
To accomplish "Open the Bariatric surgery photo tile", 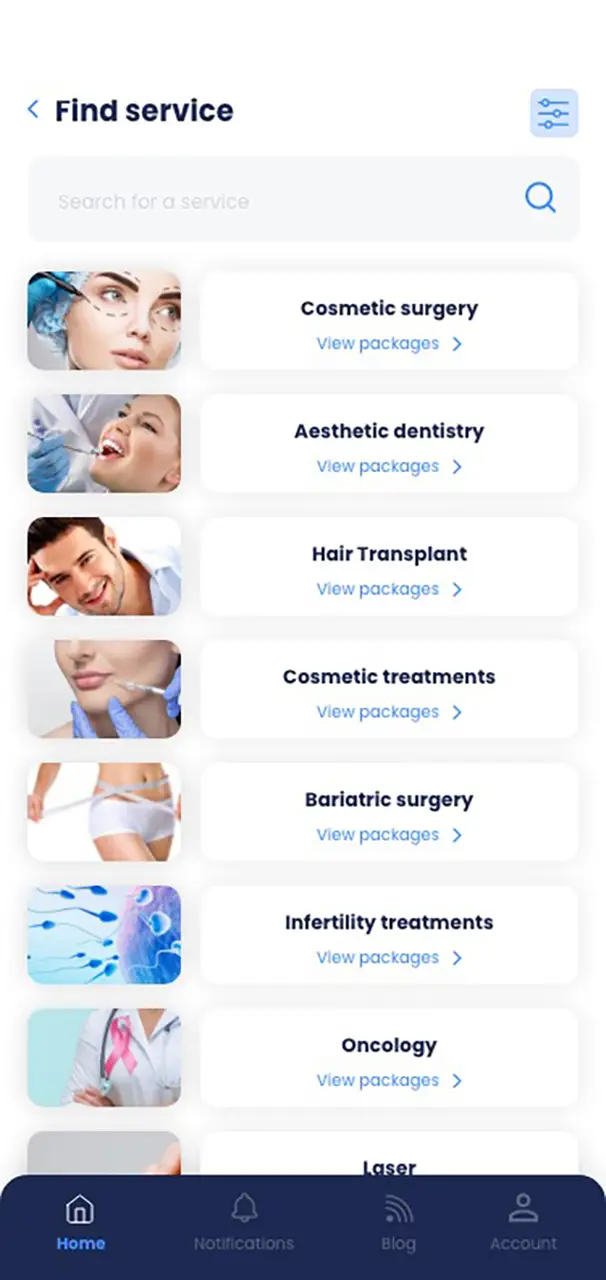I will (104, 812).
